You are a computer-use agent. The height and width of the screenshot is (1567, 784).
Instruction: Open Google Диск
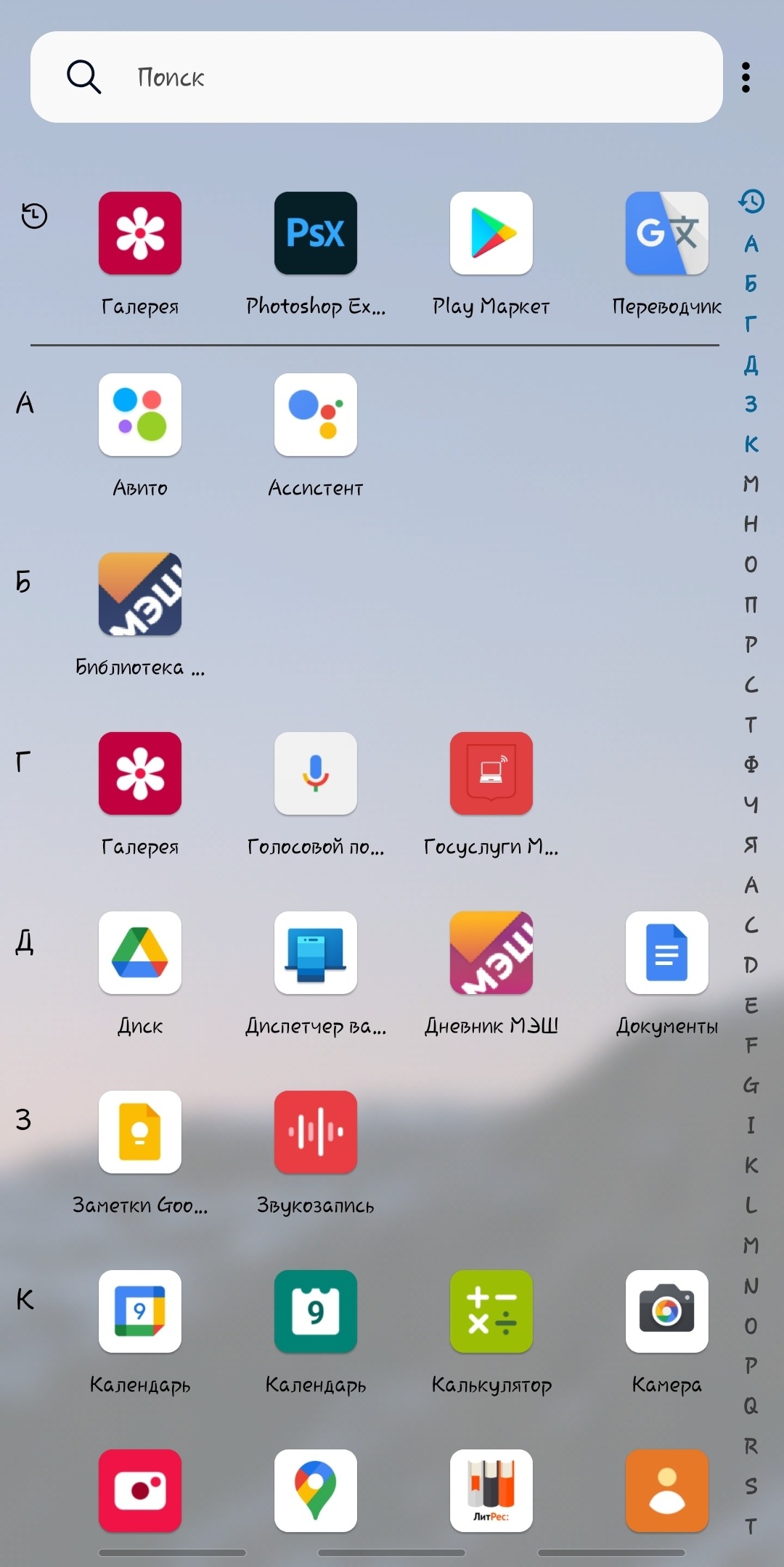[x=140, y=953]
